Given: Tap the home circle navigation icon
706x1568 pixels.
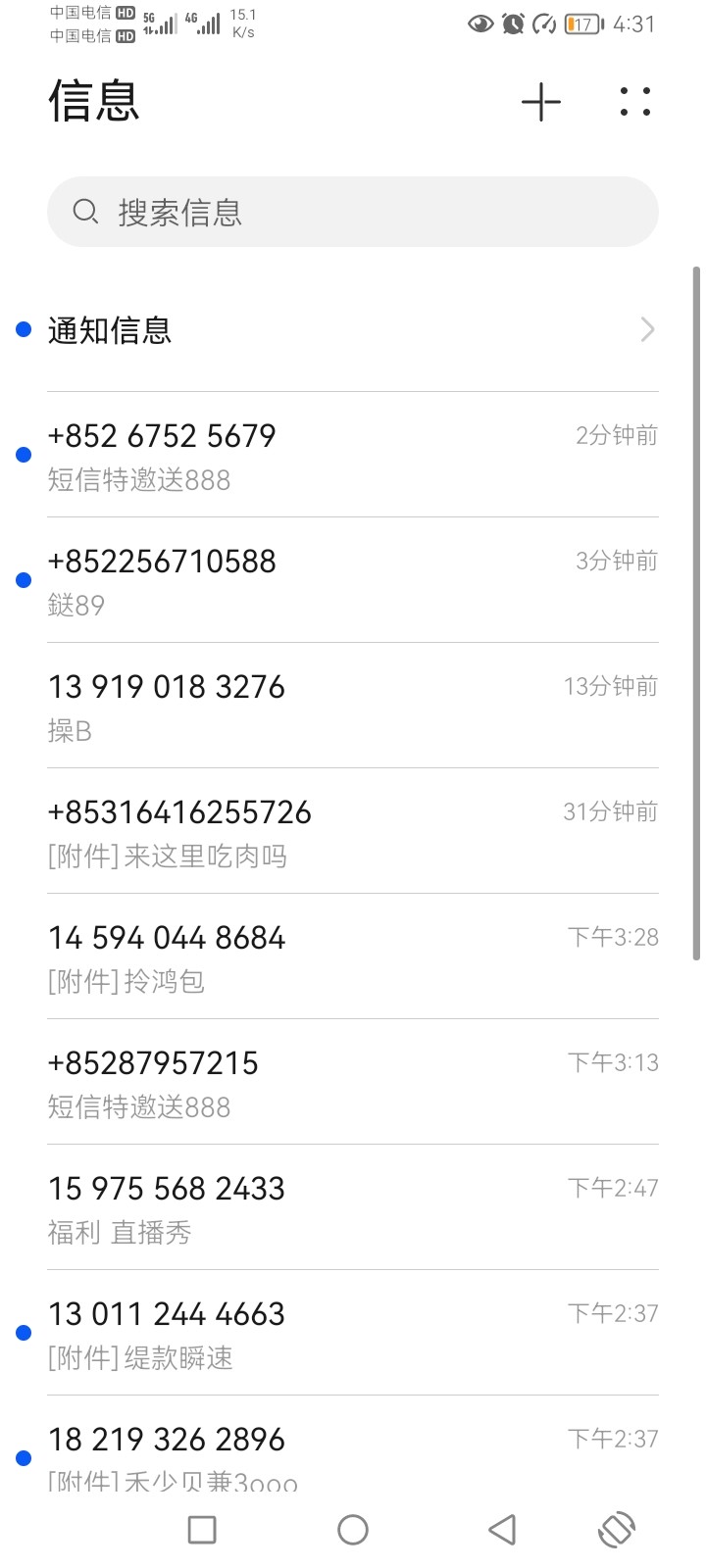Looking at the screenshot, I should pyautogui.click(x=353, y=1530).
